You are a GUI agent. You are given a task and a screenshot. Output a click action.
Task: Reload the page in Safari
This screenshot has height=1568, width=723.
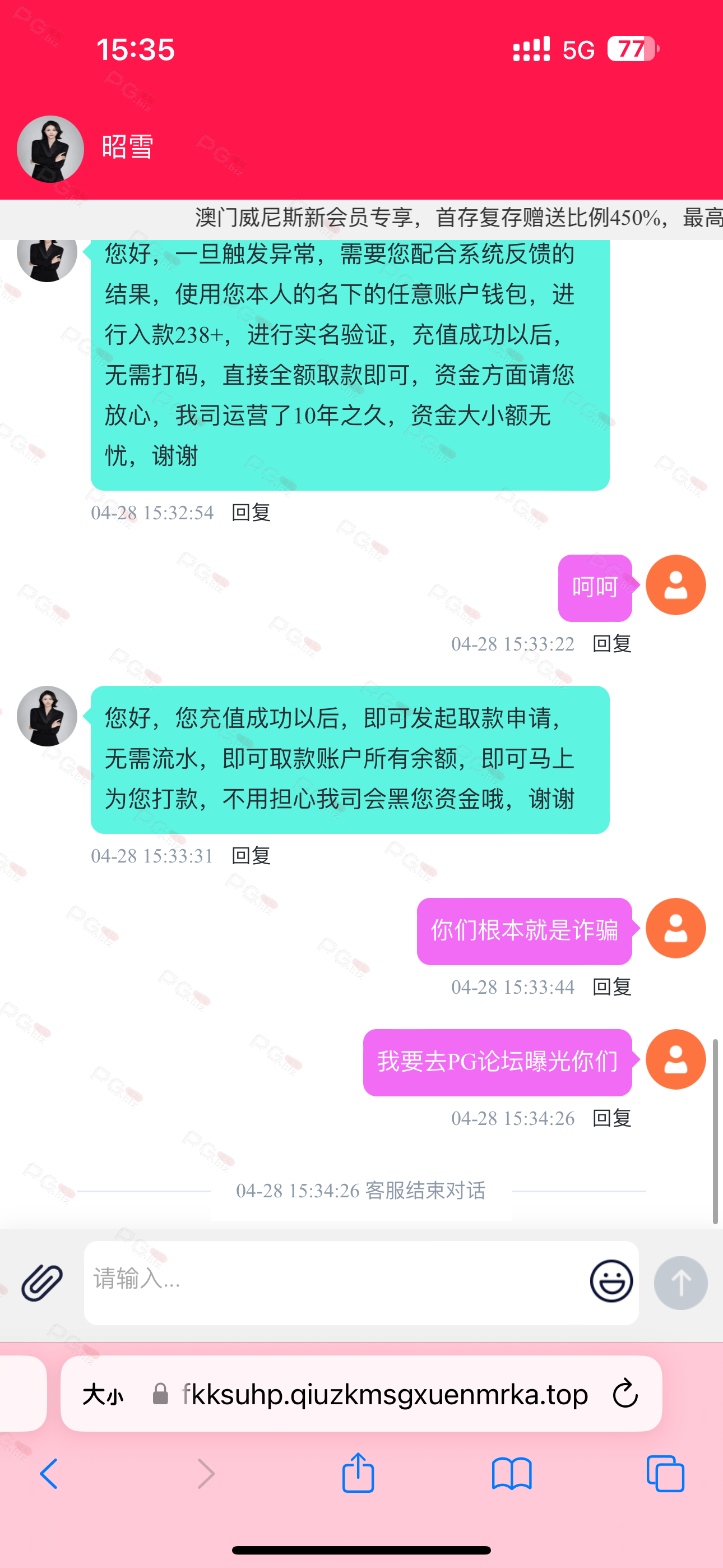(x=625, y=1393)
